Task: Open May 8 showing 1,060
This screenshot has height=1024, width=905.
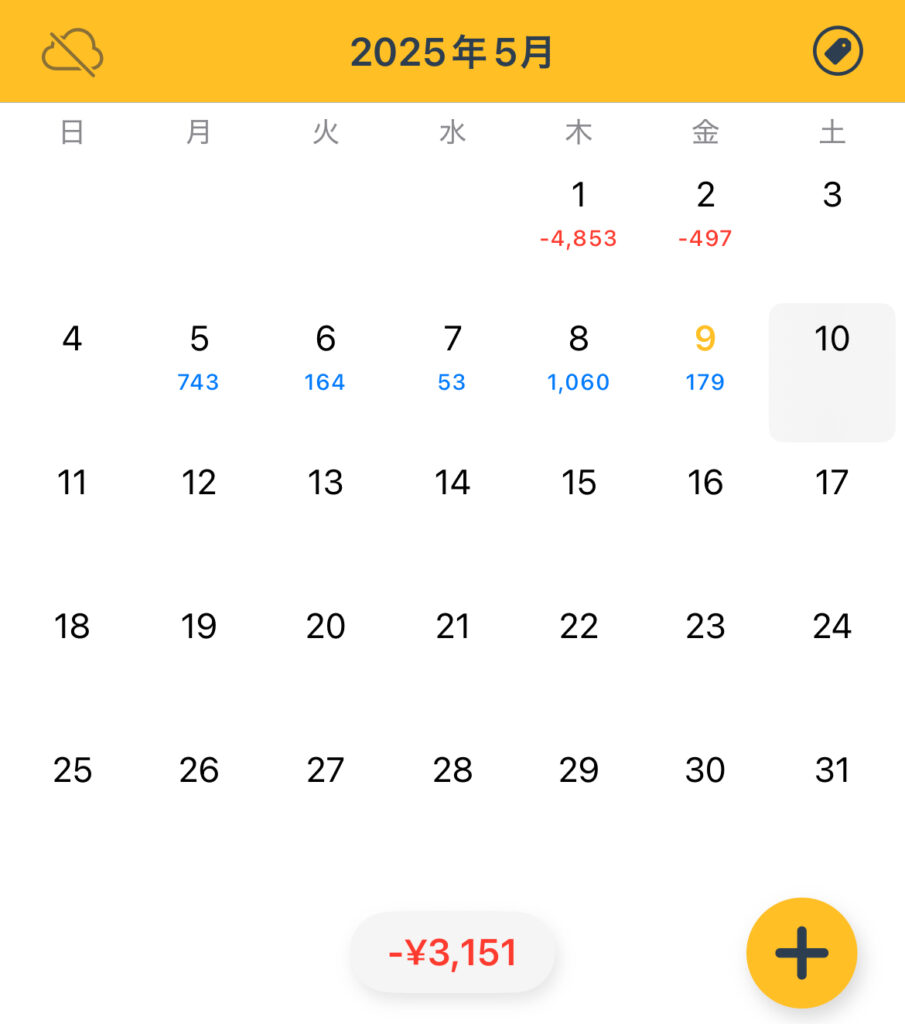Action: (578, 356)
